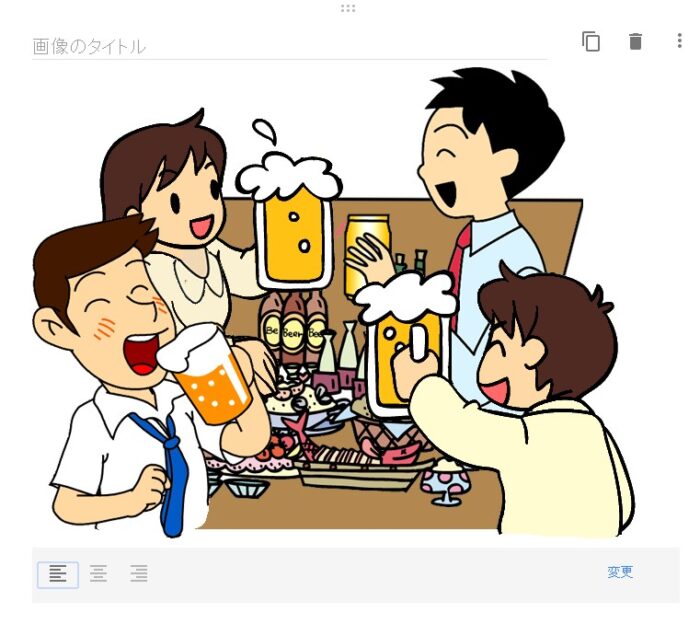Open the three-dot overflow menu
700x624 pixels.
[680, 41]
